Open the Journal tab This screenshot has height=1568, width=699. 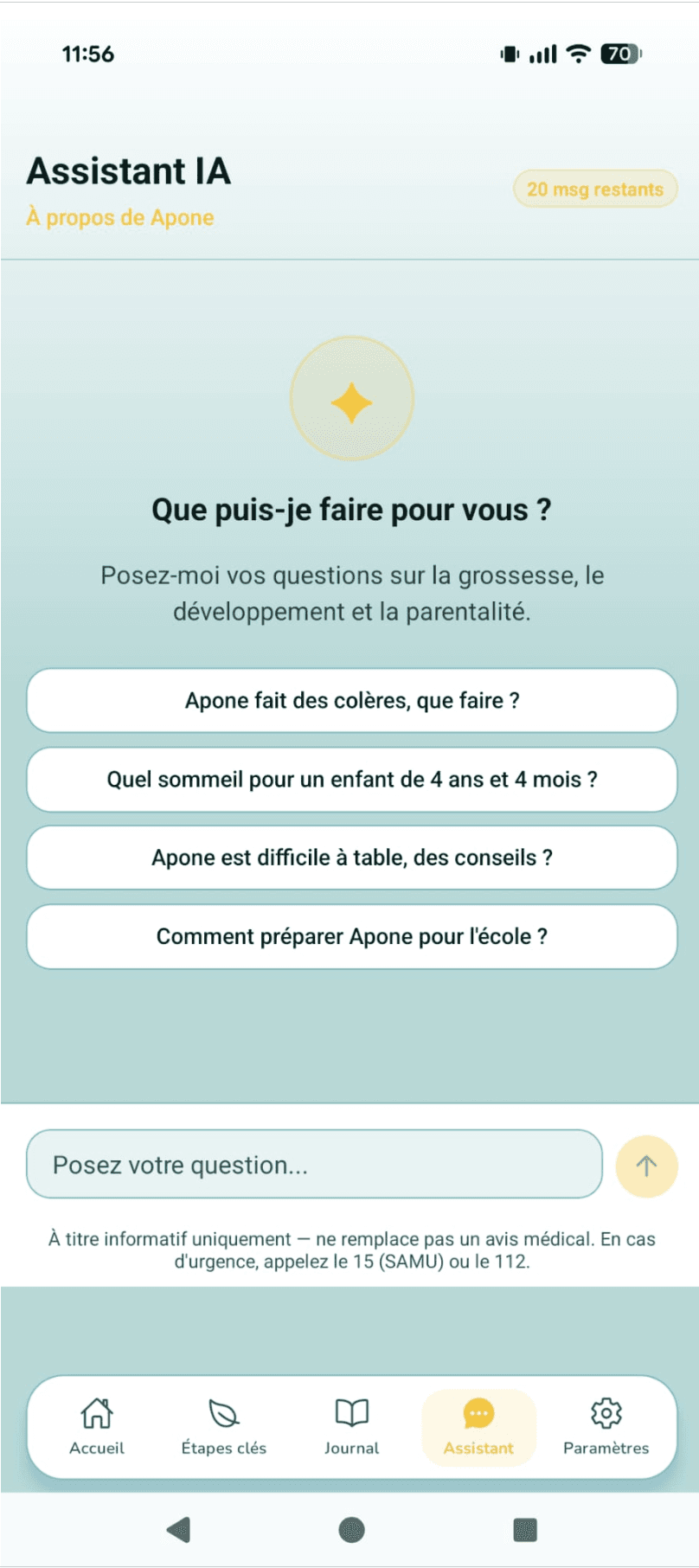click(x=351, y=1426)
